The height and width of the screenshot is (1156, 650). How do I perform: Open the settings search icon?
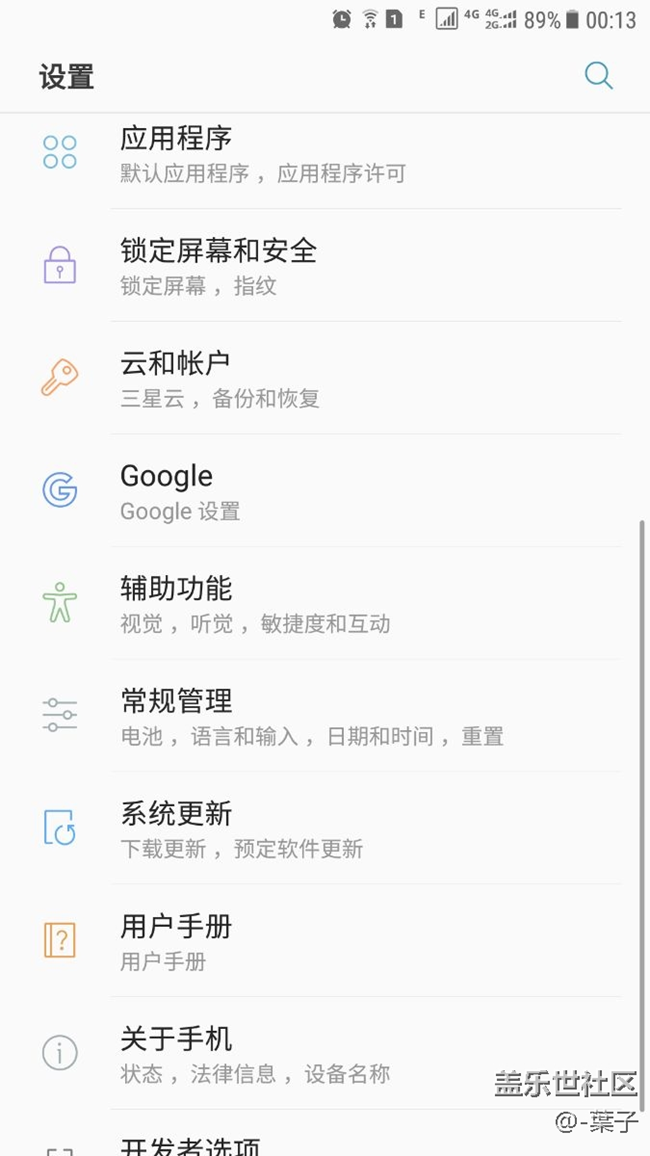598,76
